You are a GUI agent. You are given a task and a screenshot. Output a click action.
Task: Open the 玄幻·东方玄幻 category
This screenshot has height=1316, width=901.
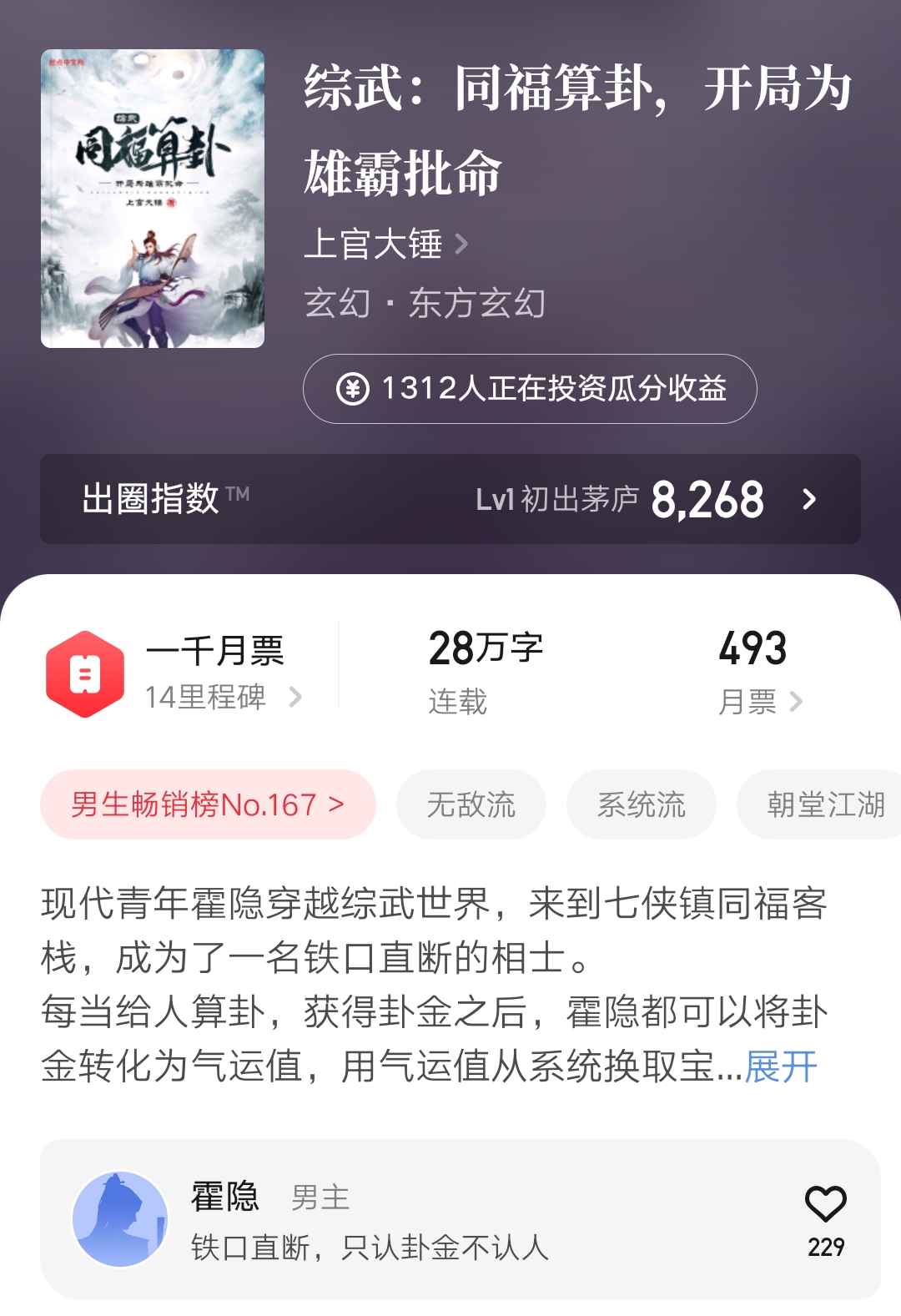tap(424, 304)
